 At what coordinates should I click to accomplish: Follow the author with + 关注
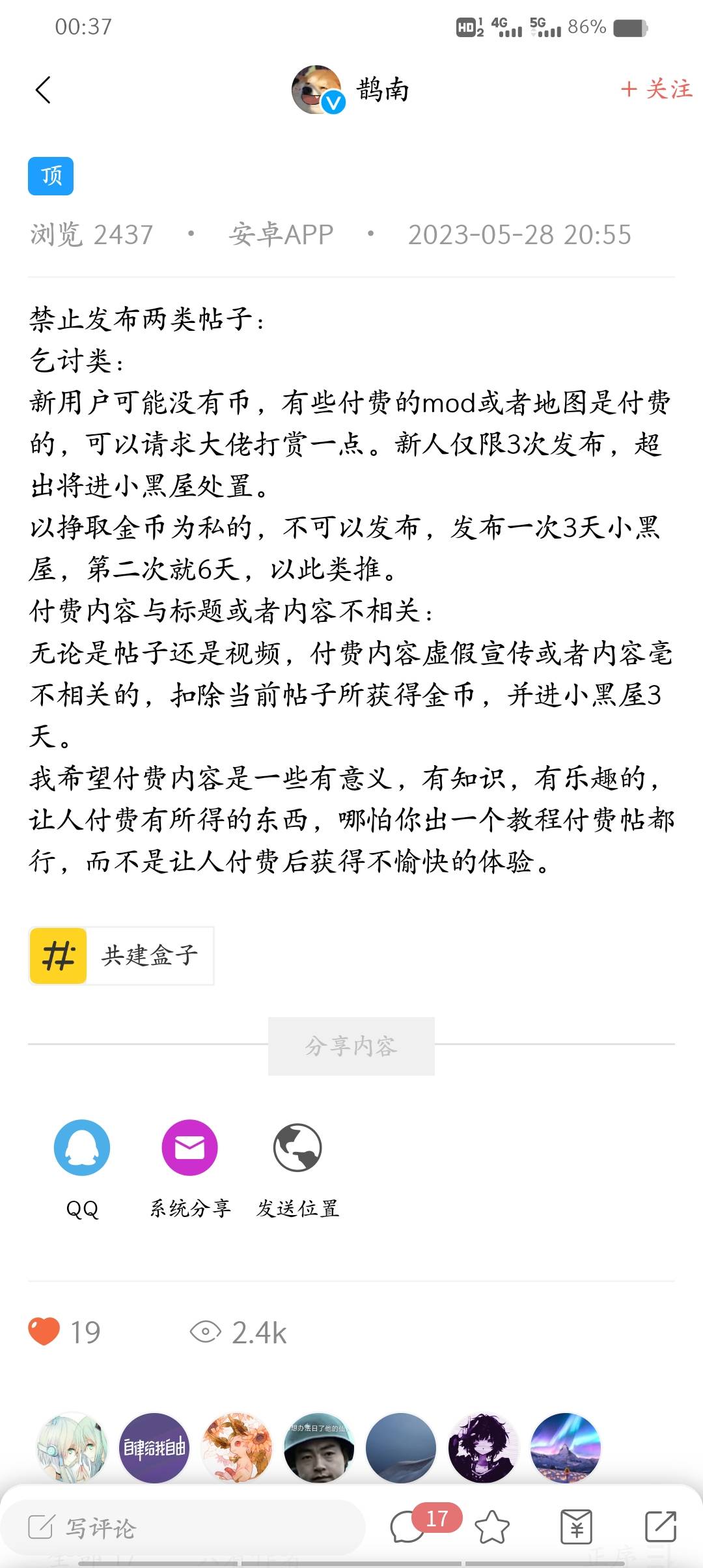coord(655,89)
